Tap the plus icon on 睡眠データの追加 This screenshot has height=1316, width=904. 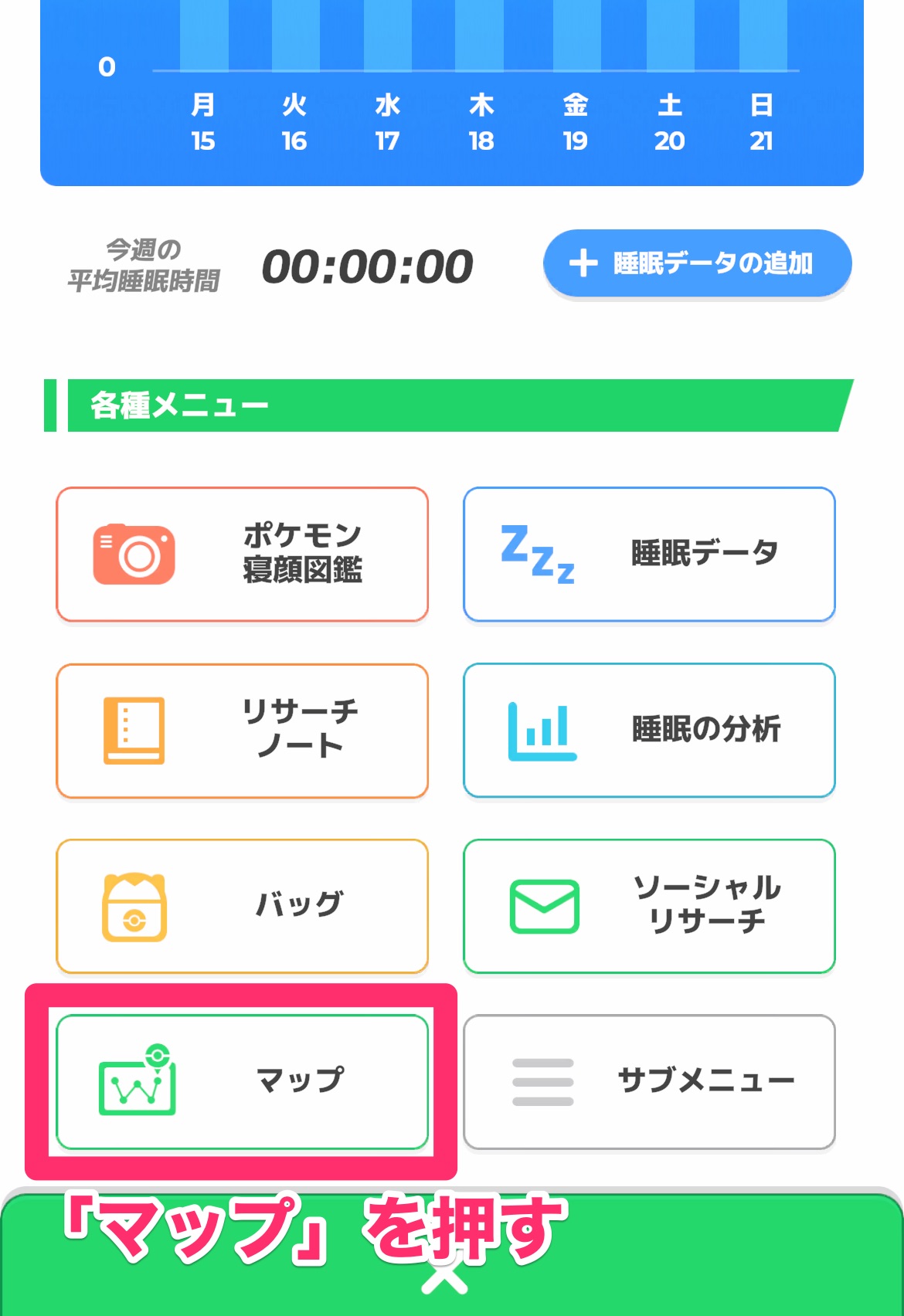584,263
